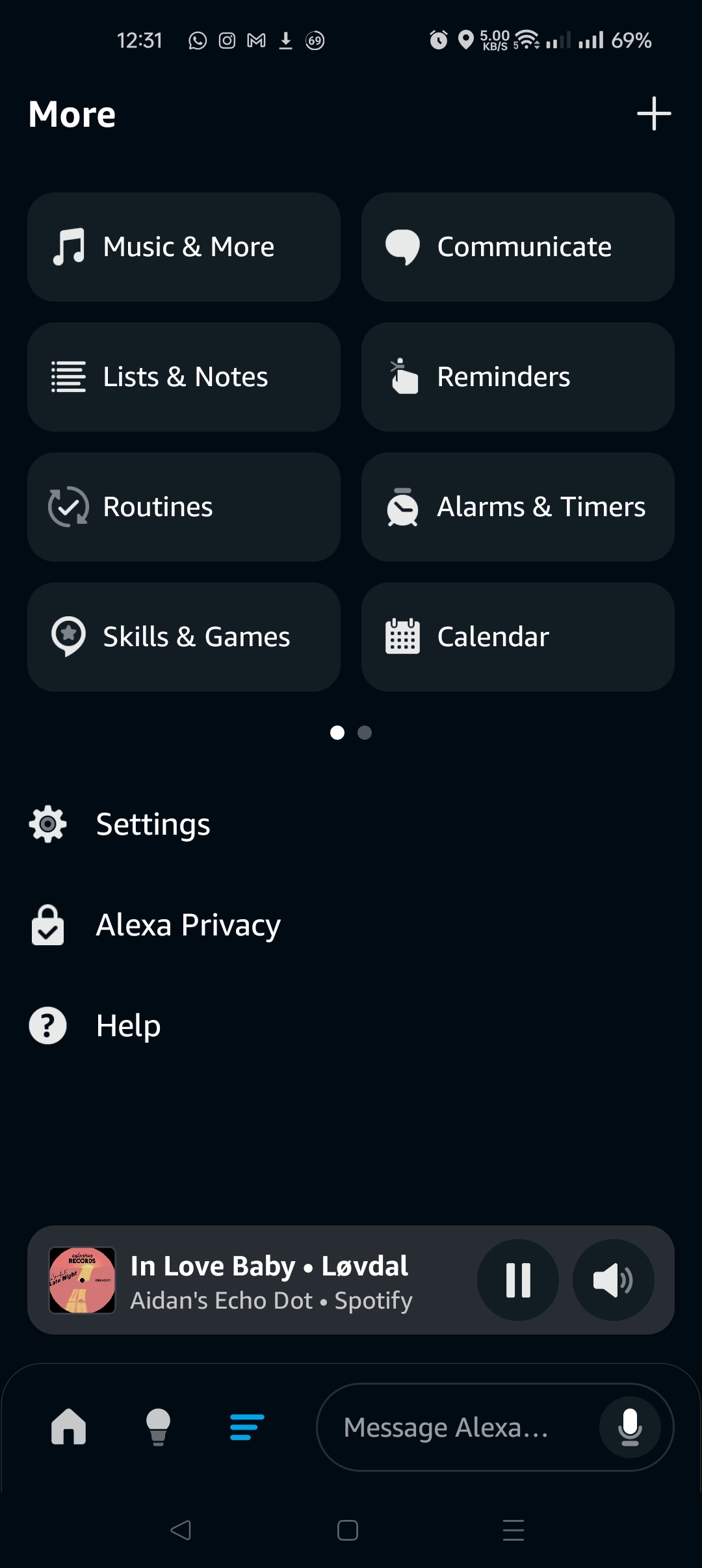This screenshot has height=1568, width=702.
Task: Open Music & More
Action: tap(184, 247)
